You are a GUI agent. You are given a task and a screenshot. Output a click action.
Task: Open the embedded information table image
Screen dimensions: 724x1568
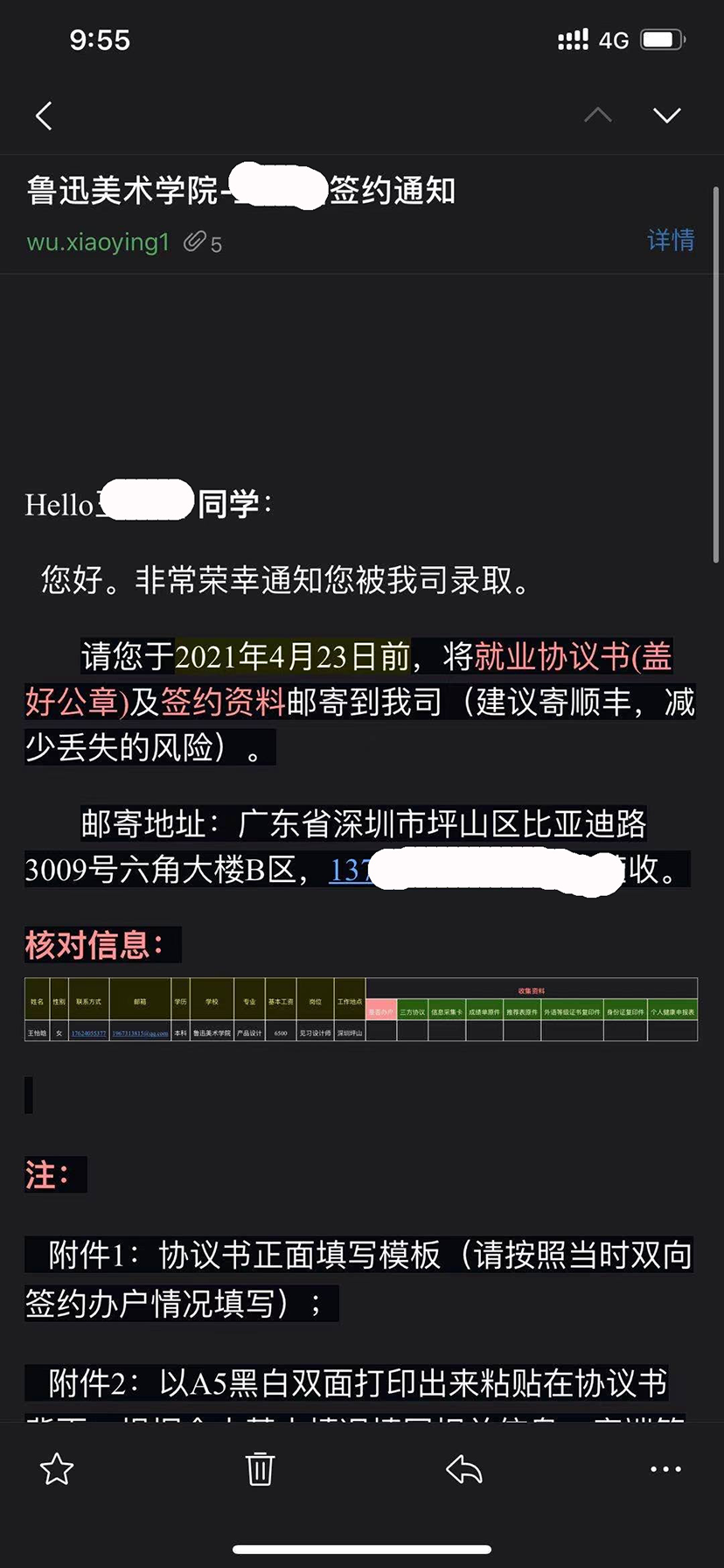pyautogui.click(x=361, y=1010)
